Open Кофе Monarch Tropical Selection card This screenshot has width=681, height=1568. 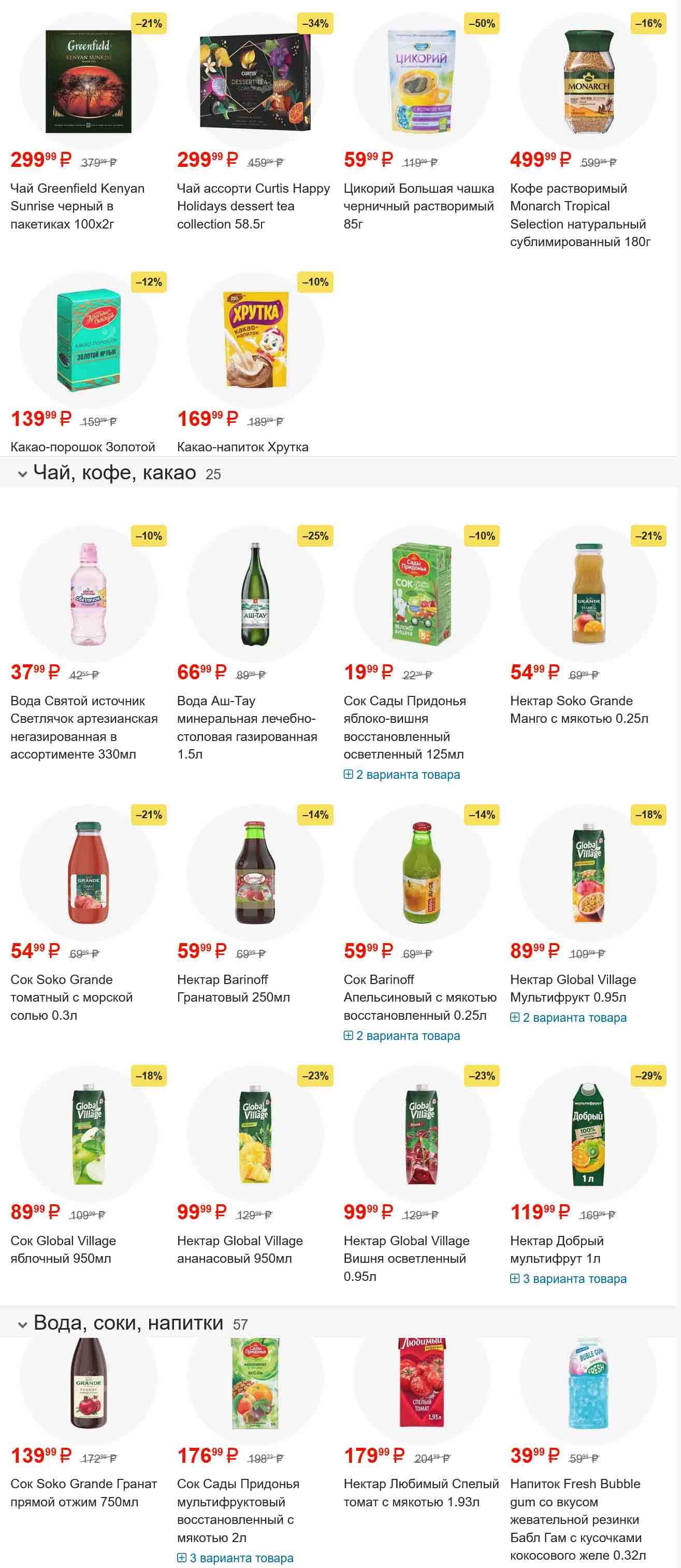pyautogui.click(x=580, y=214)
